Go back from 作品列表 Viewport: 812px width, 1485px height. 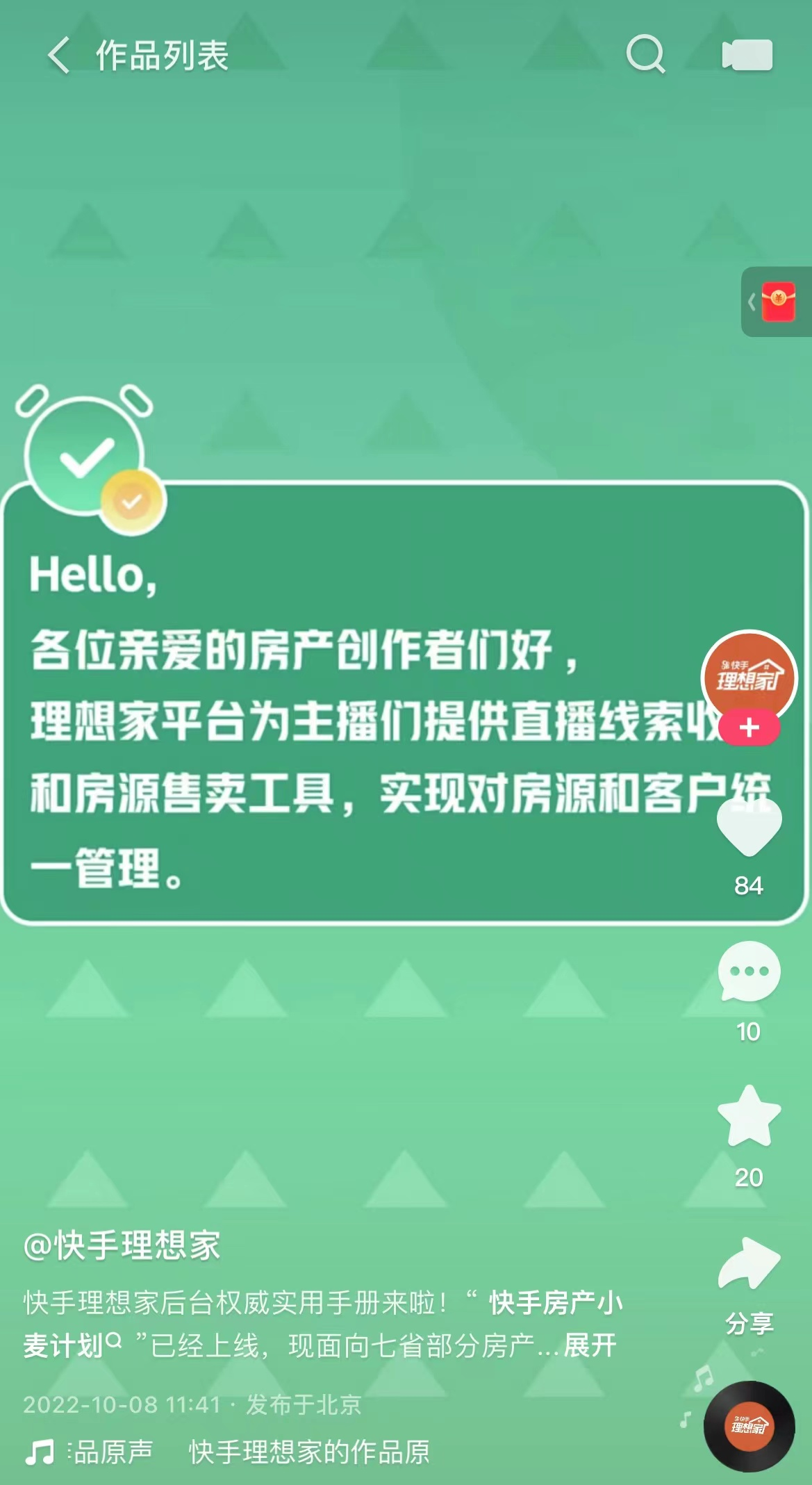59,56
